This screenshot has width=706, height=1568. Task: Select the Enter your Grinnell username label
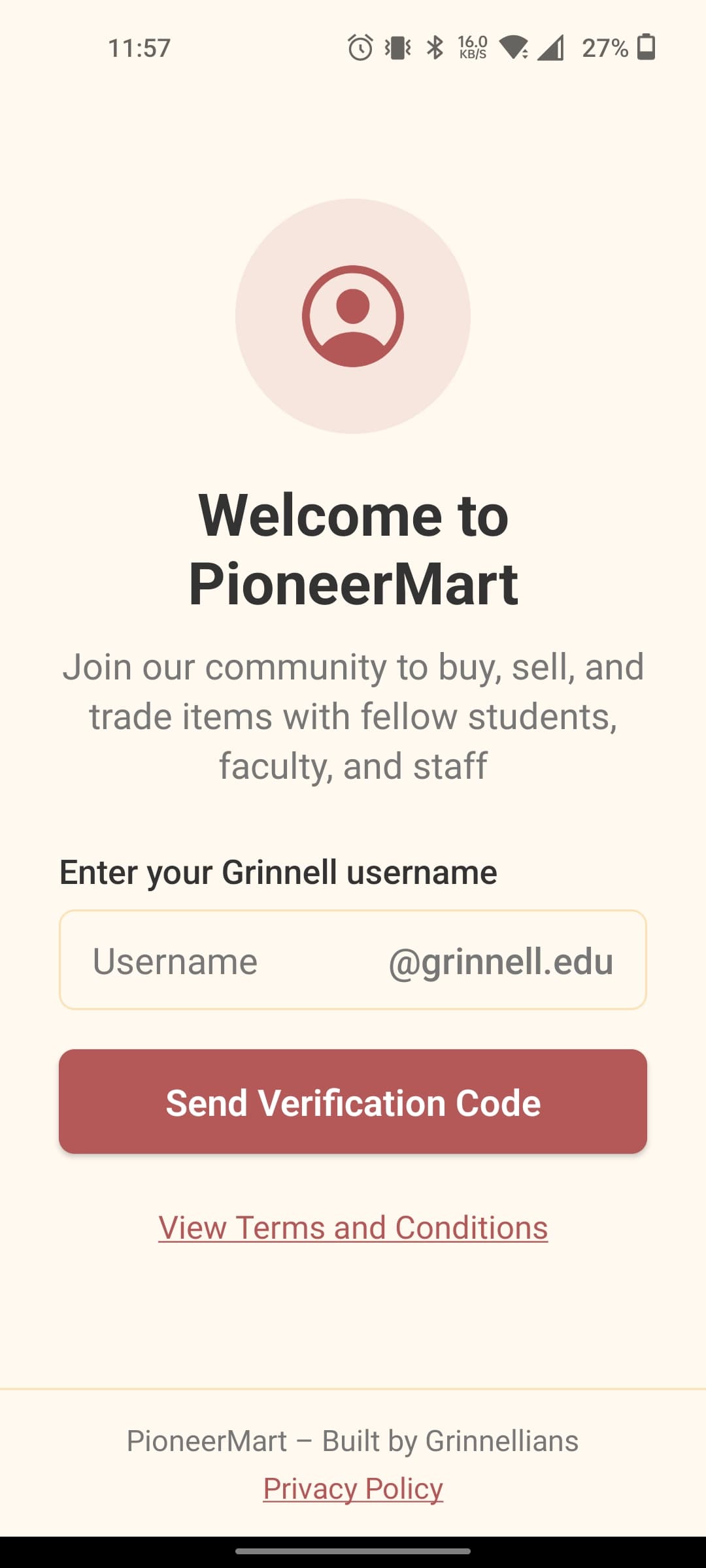278,872
